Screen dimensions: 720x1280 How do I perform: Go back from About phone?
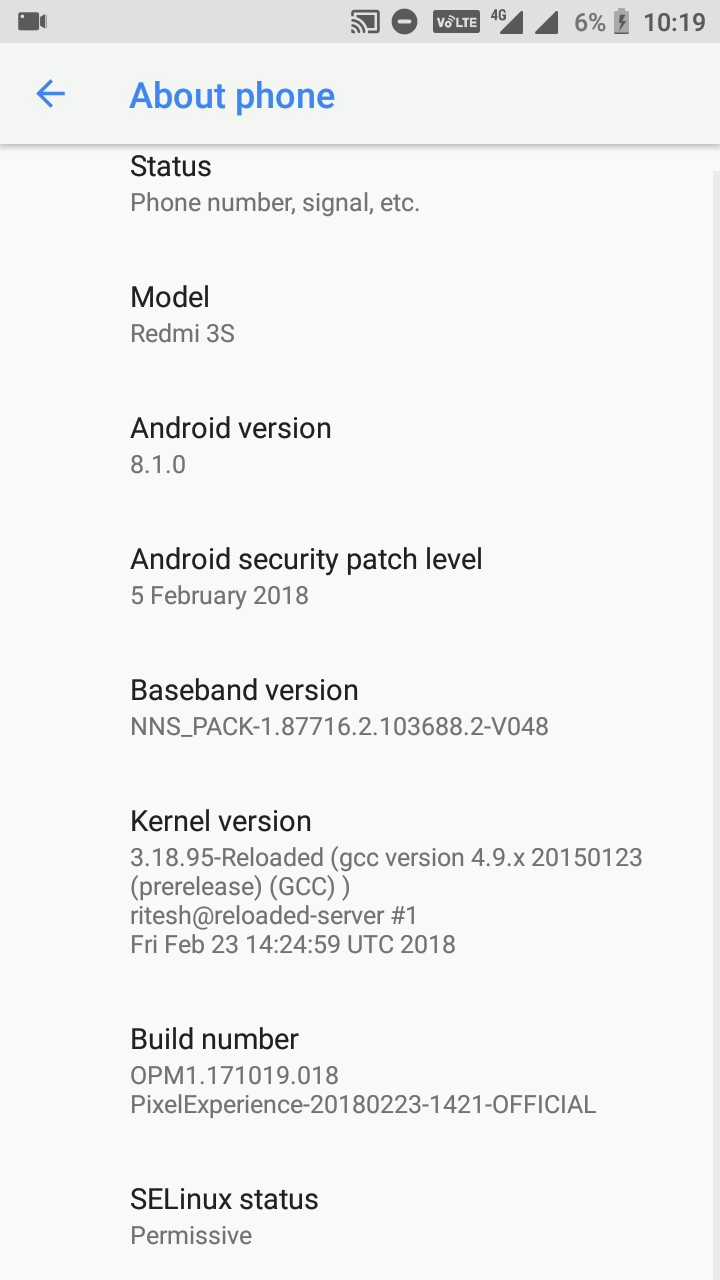tap(50, 95)
